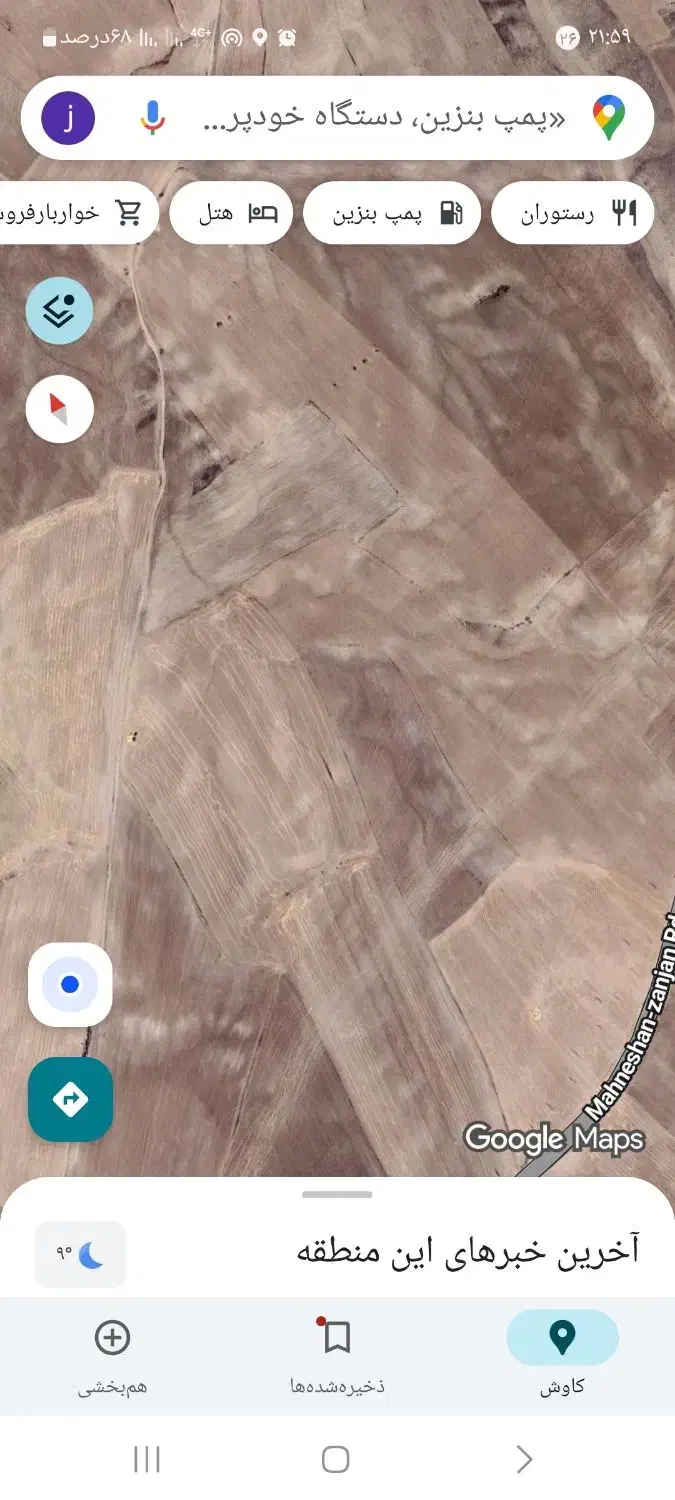
Task: Select the grocery cart chip
Action: click(80, 213)
